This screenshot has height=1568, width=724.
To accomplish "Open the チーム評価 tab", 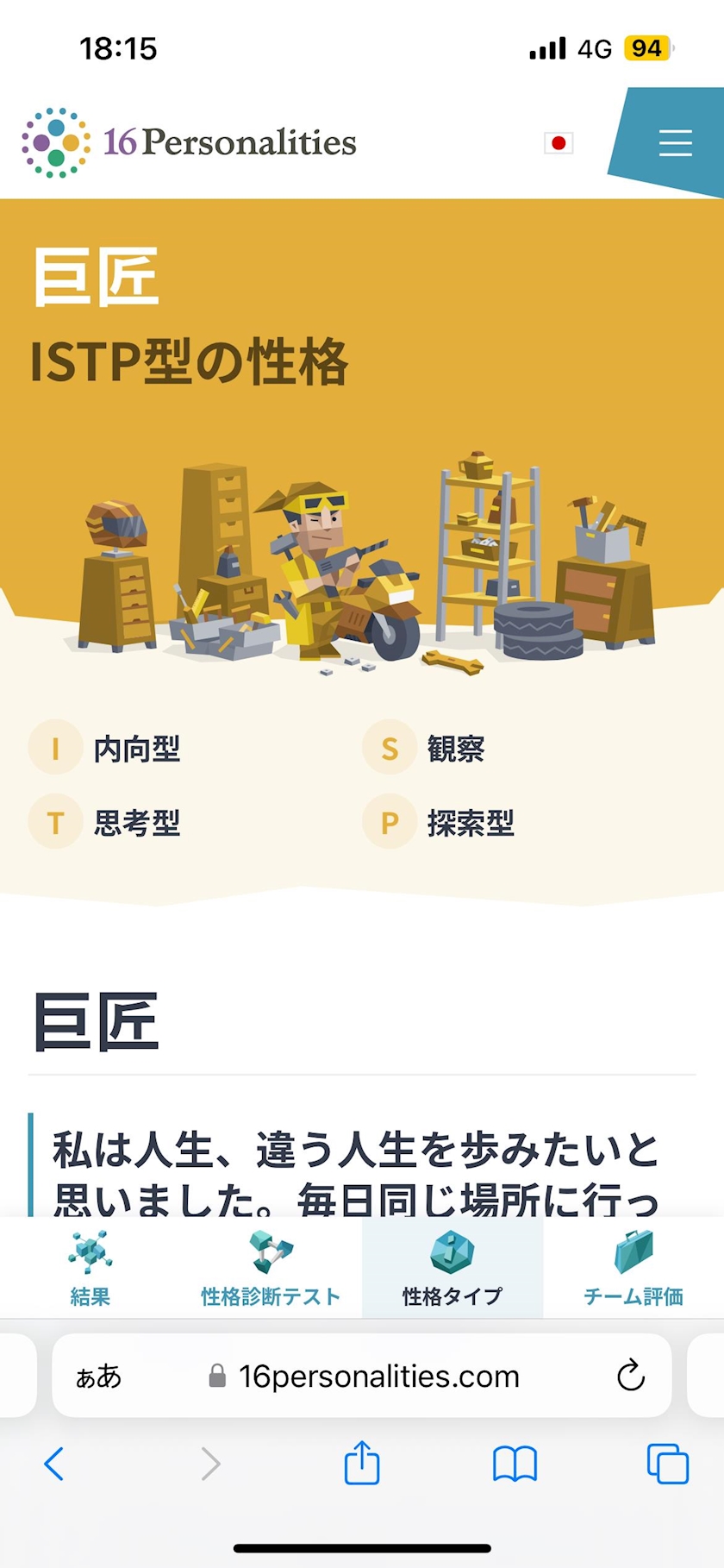I will tap(633, 1268).
